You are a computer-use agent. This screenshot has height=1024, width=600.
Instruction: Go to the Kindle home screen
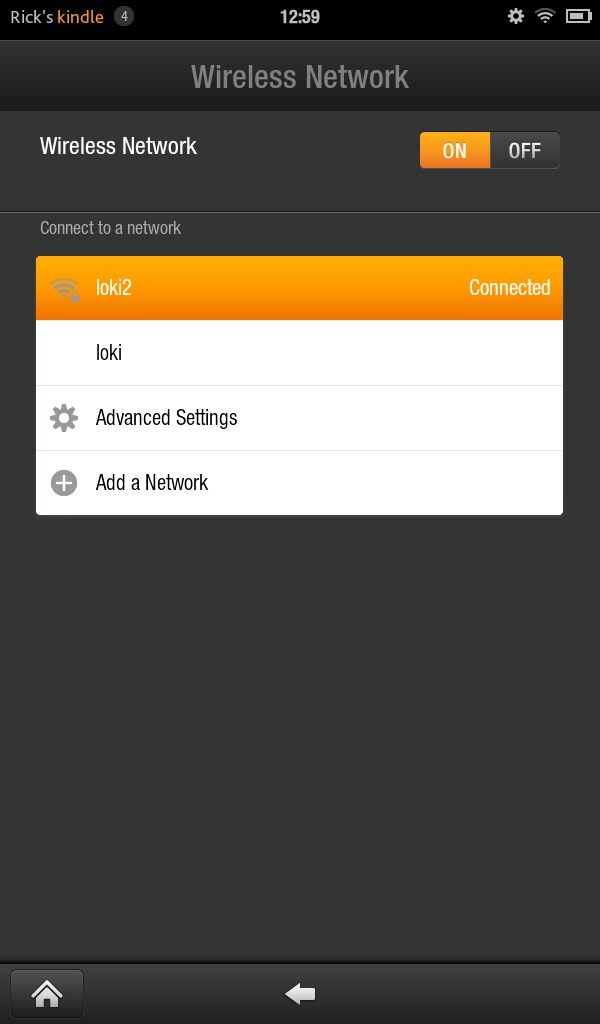47,994
